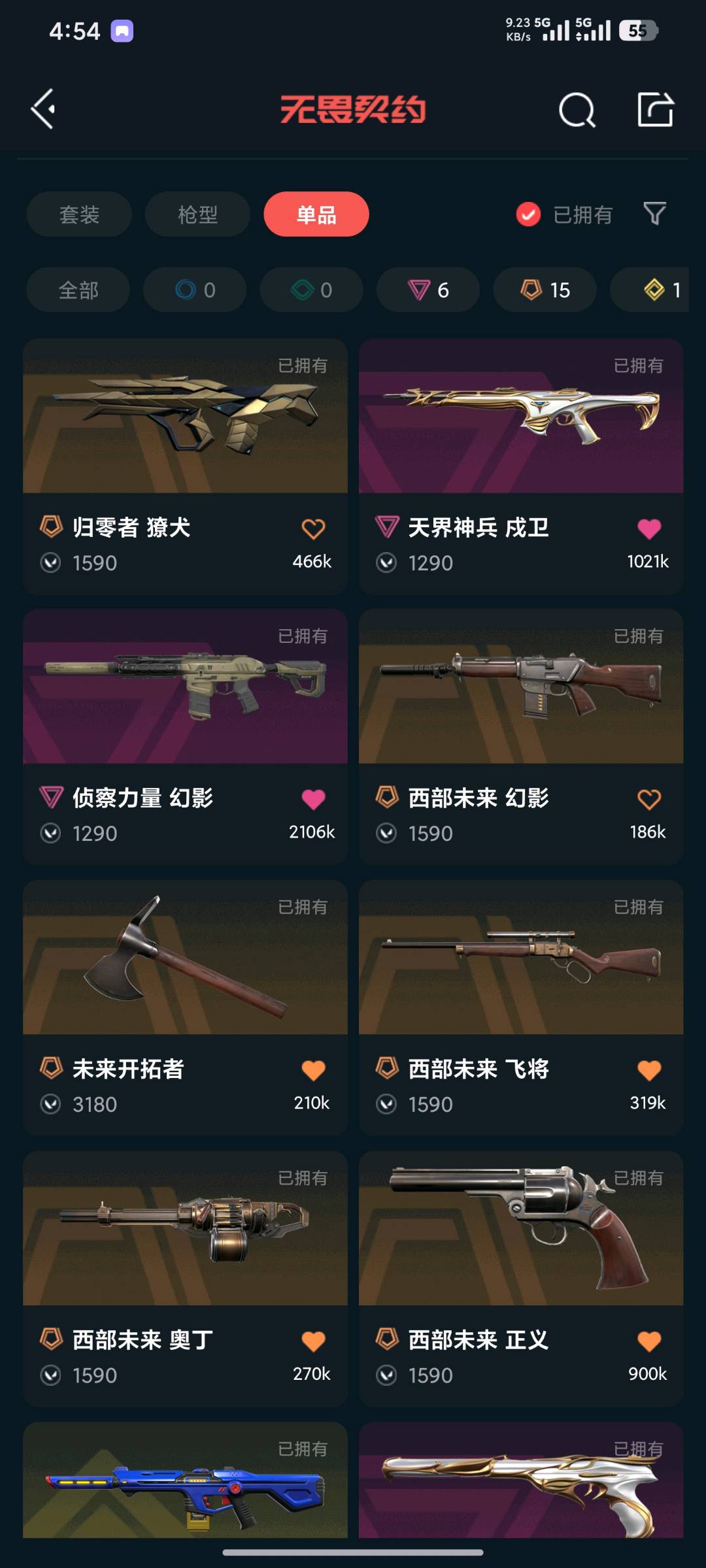Go back using the top-left arrow
This screenshot has width=706, height=1568.
click(43, 109)
